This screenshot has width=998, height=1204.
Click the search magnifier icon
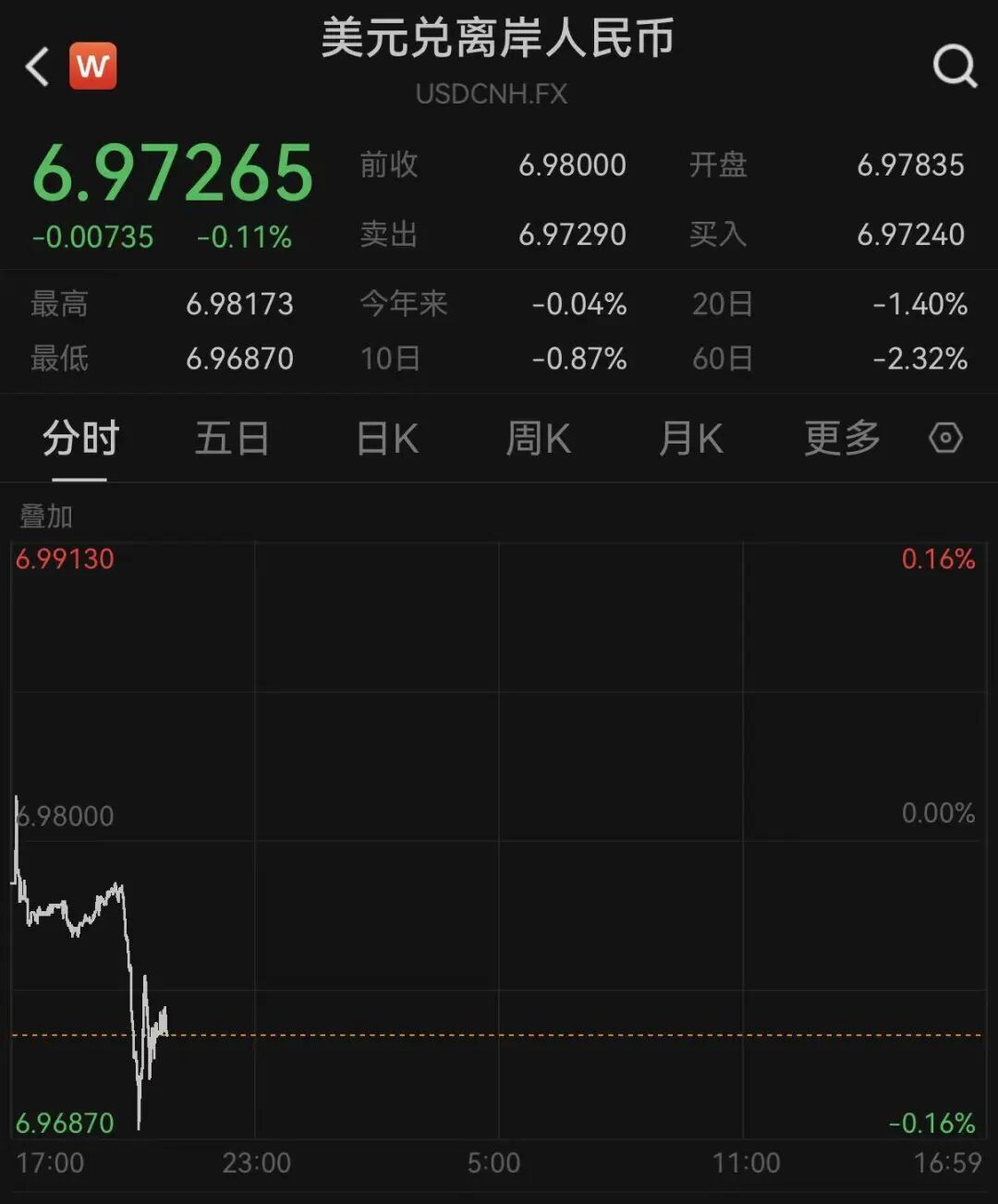[x=953, y=67]
